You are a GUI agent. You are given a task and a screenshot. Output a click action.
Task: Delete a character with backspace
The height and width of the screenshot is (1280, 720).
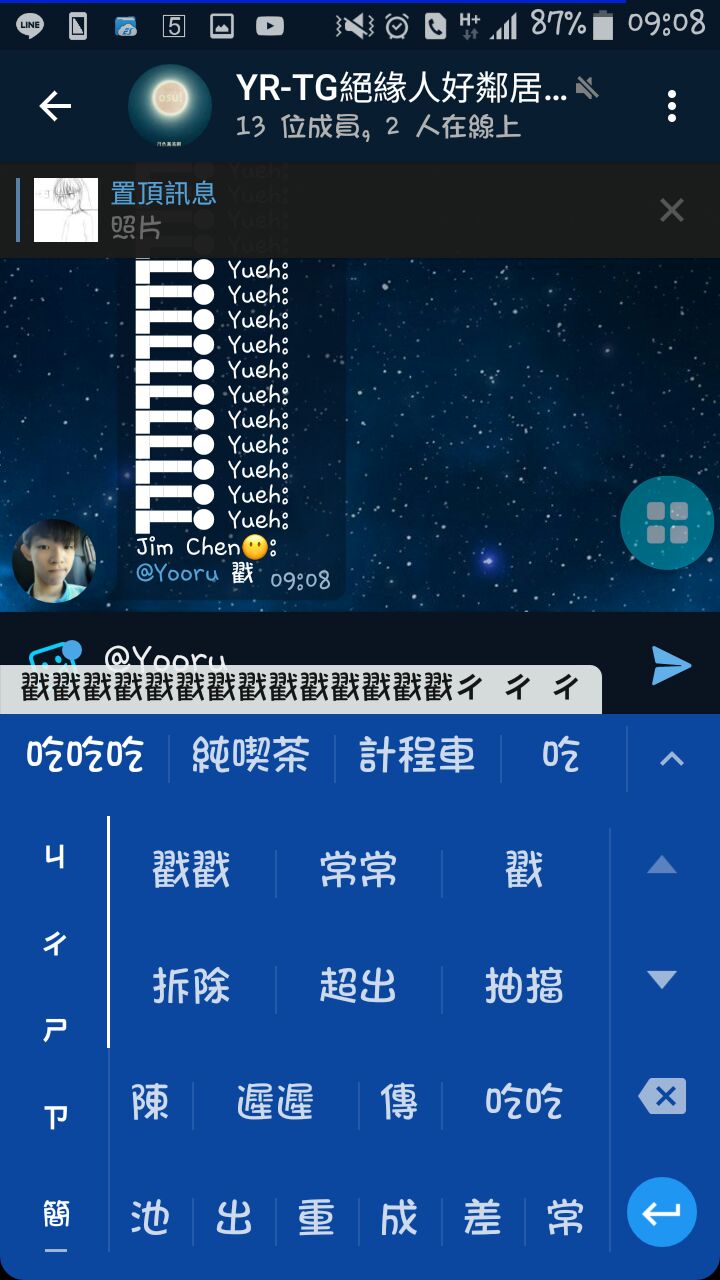coord(662,1097)
